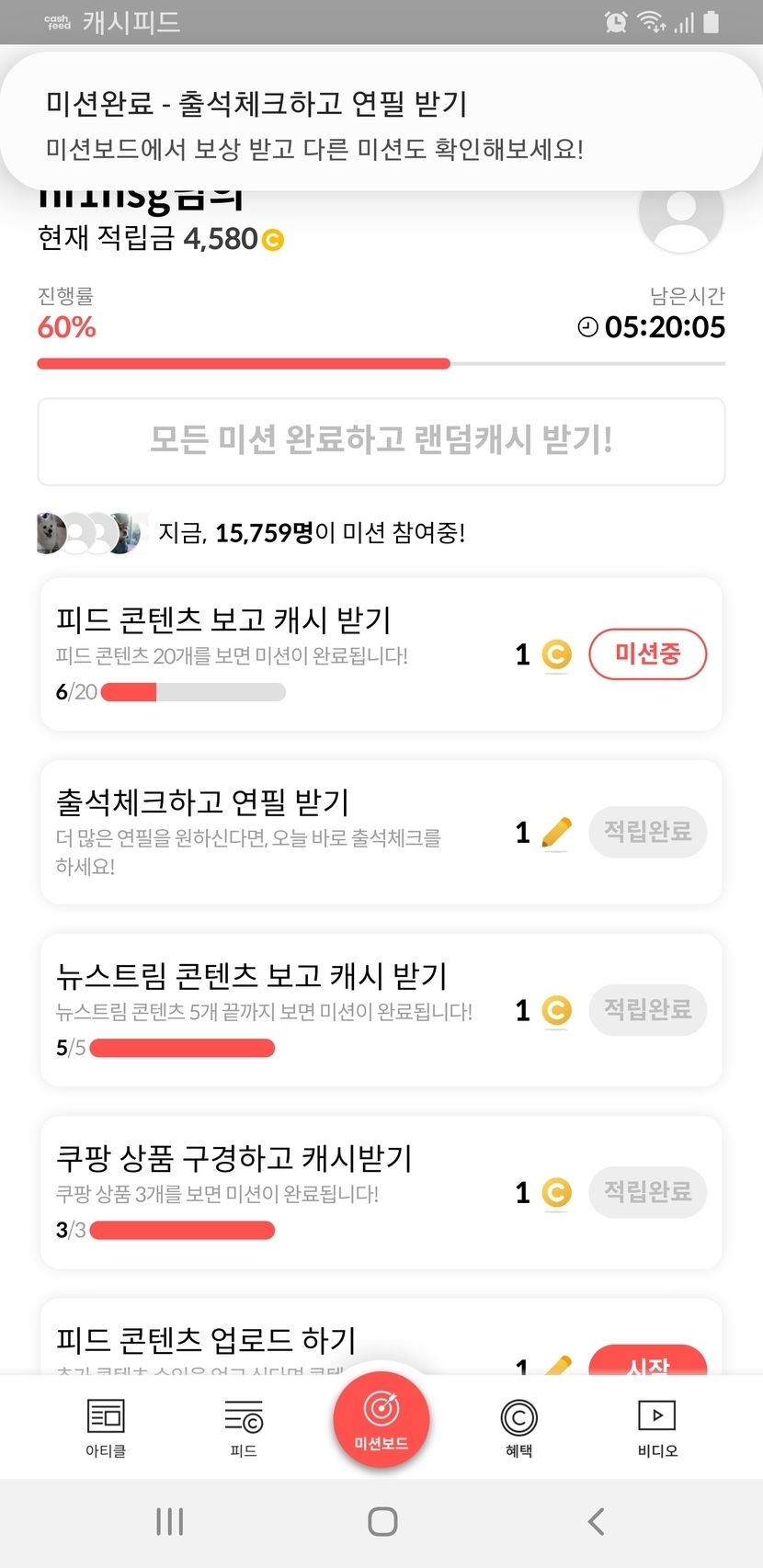Open 뉴스트림 콘텐츠 보고 캐시 받기 mission card

(x=276, y=1009)
